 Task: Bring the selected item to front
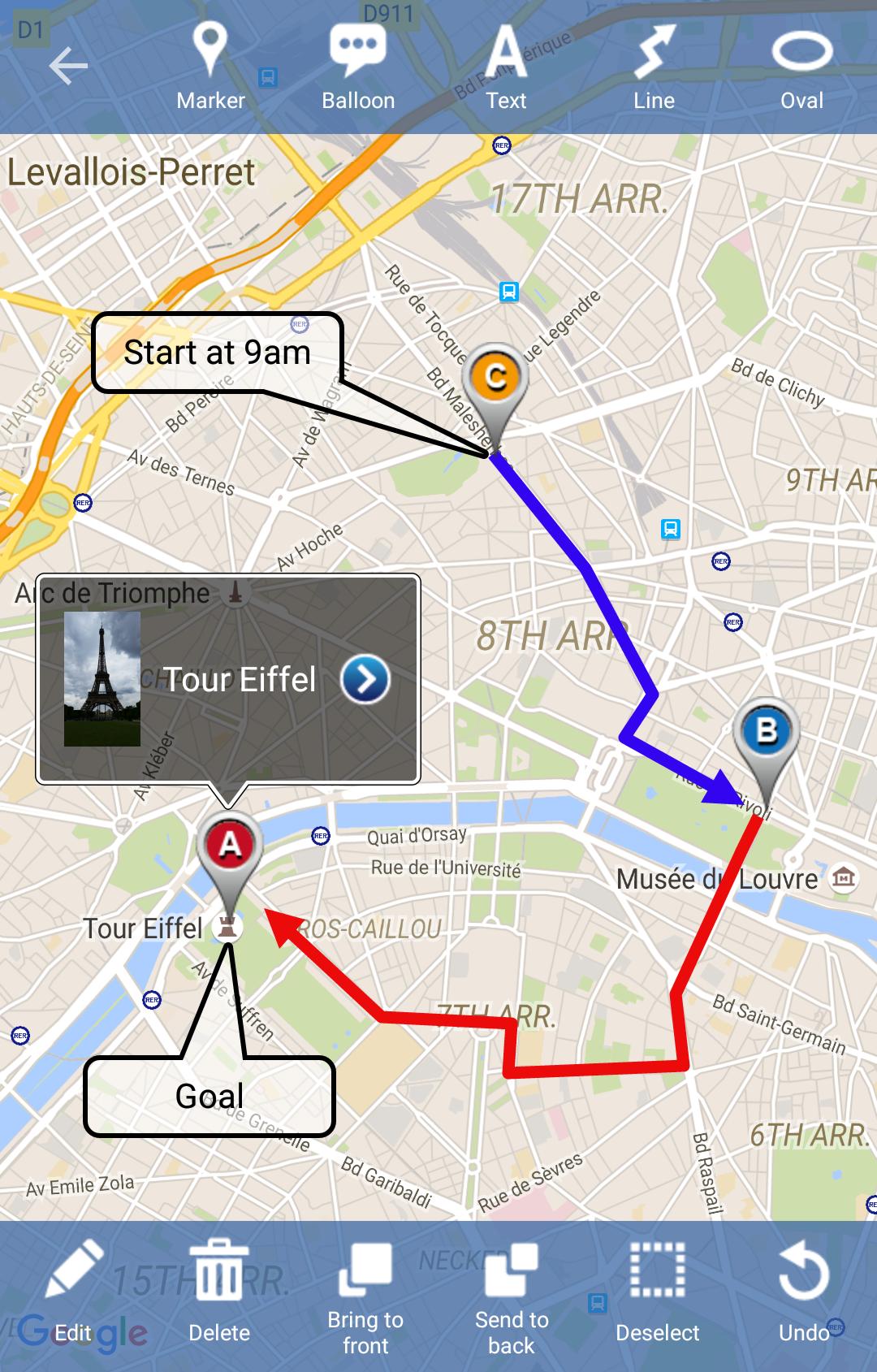(365, 1295)
